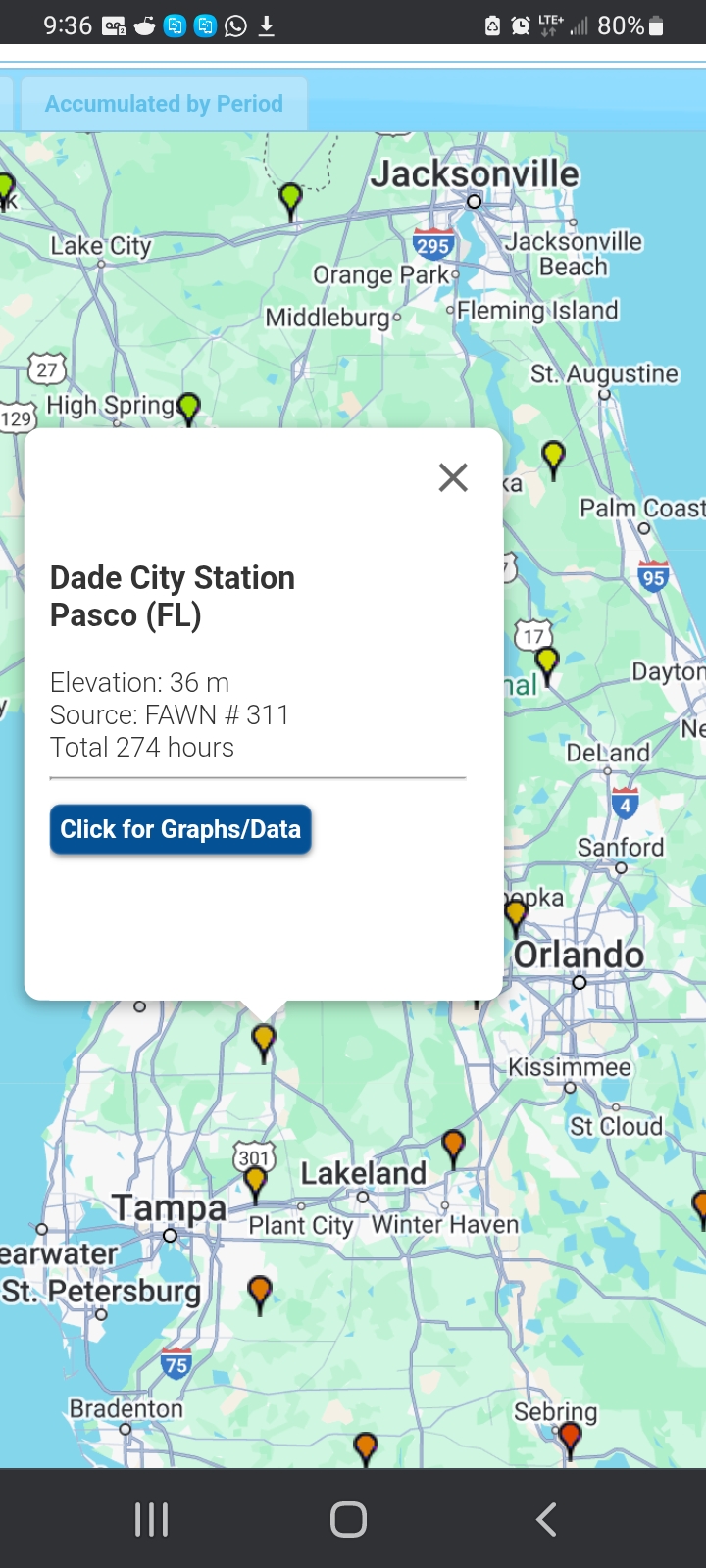The width and height of the screenshot is (706, 1568).
Task: Tap the station marker east of St. Petersburg
Action: tap(260, 1293)
